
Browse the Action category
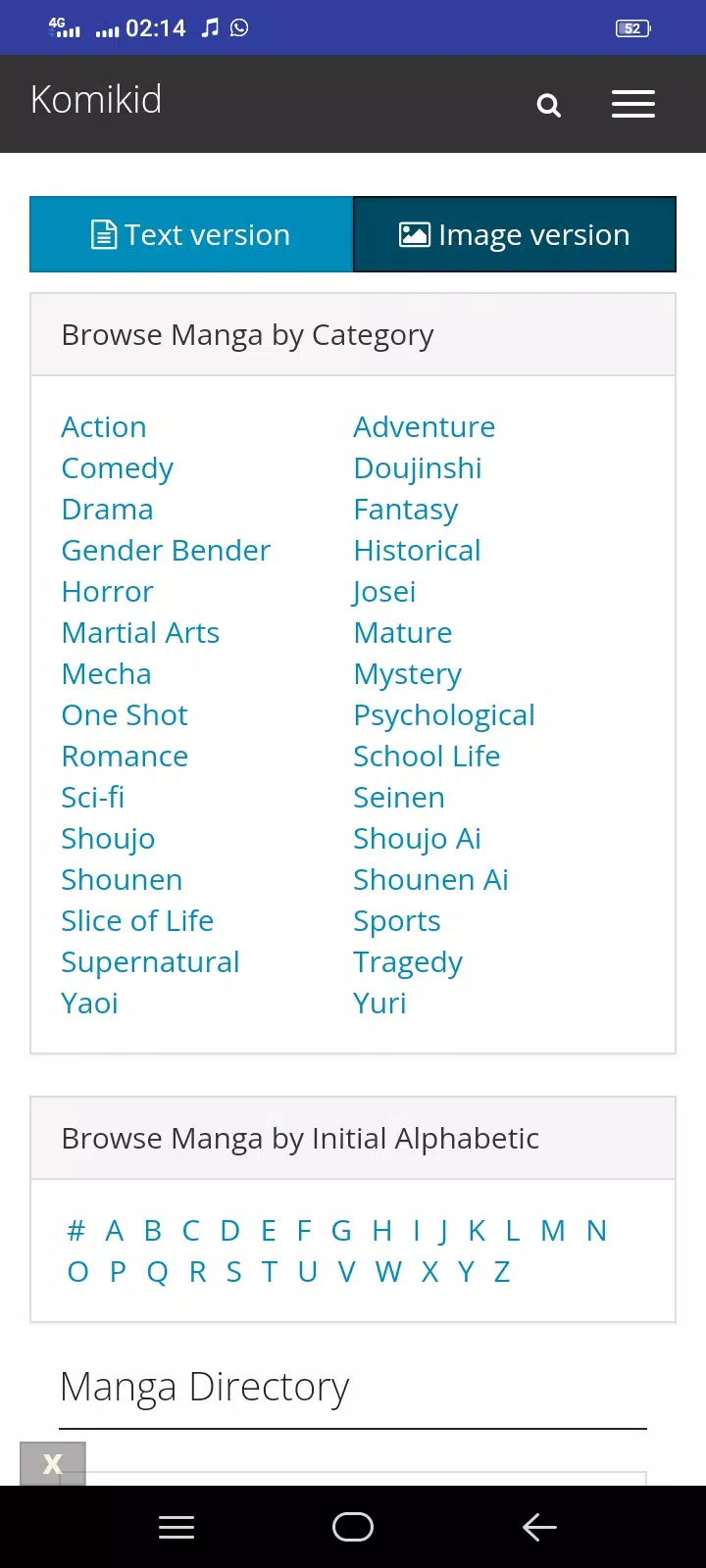pyautogui.click(x=104, y=427)
